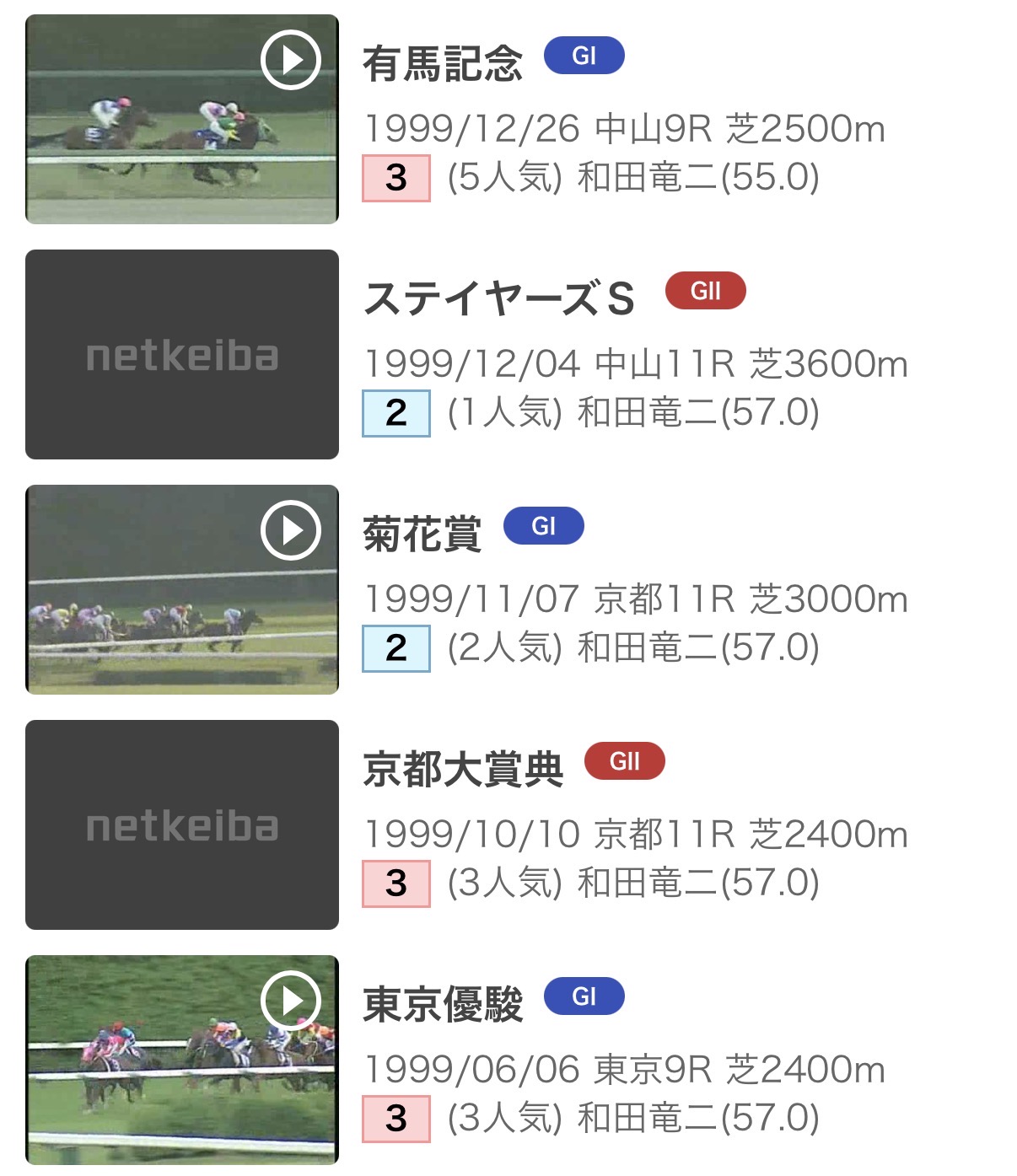Tap the ステイヤーズS netkeiba placeholder thumbnail
Image resolution: width=1017 pixels, height=1176 pixels.
click(182, 355)
